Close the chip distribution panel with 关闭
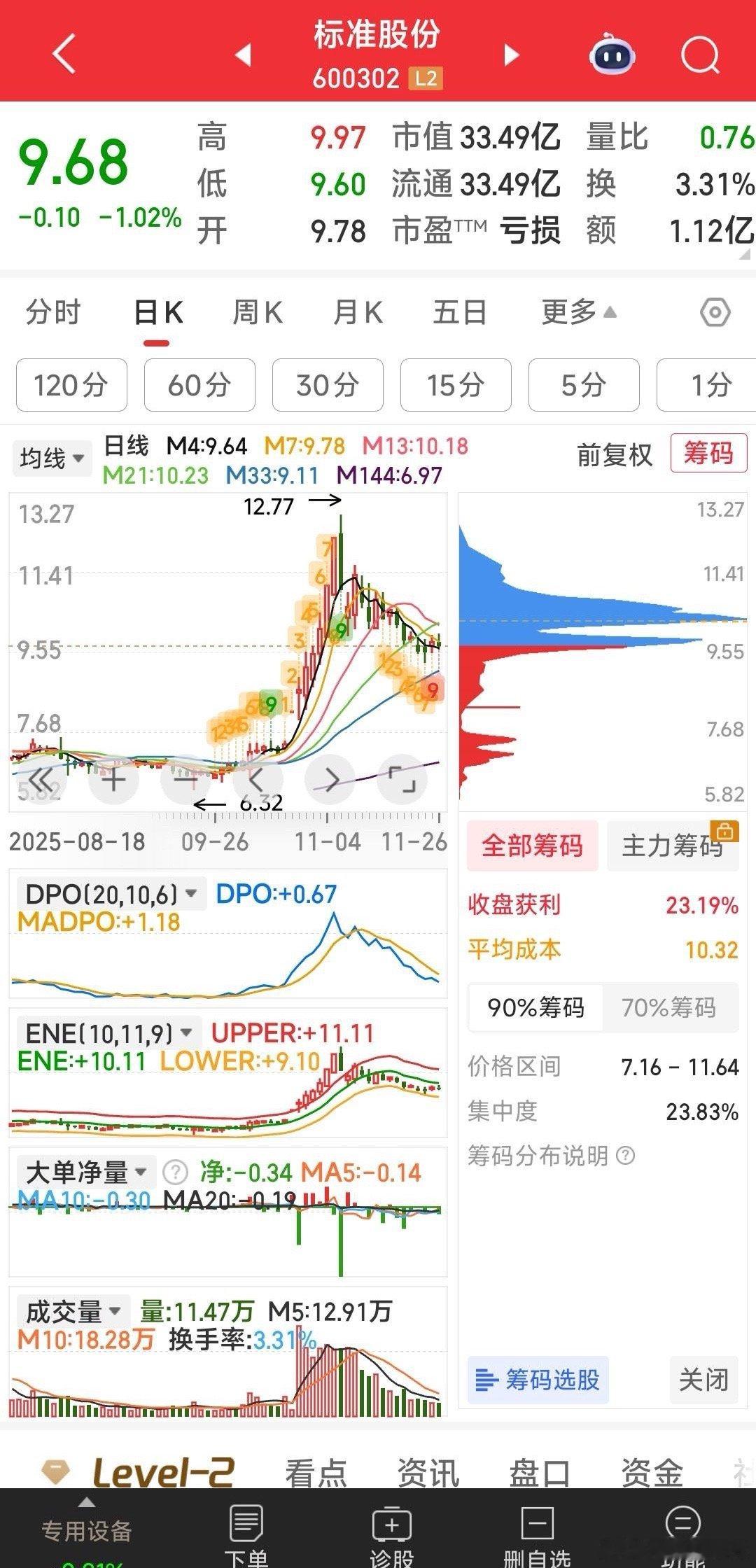 coord(703,1380)
